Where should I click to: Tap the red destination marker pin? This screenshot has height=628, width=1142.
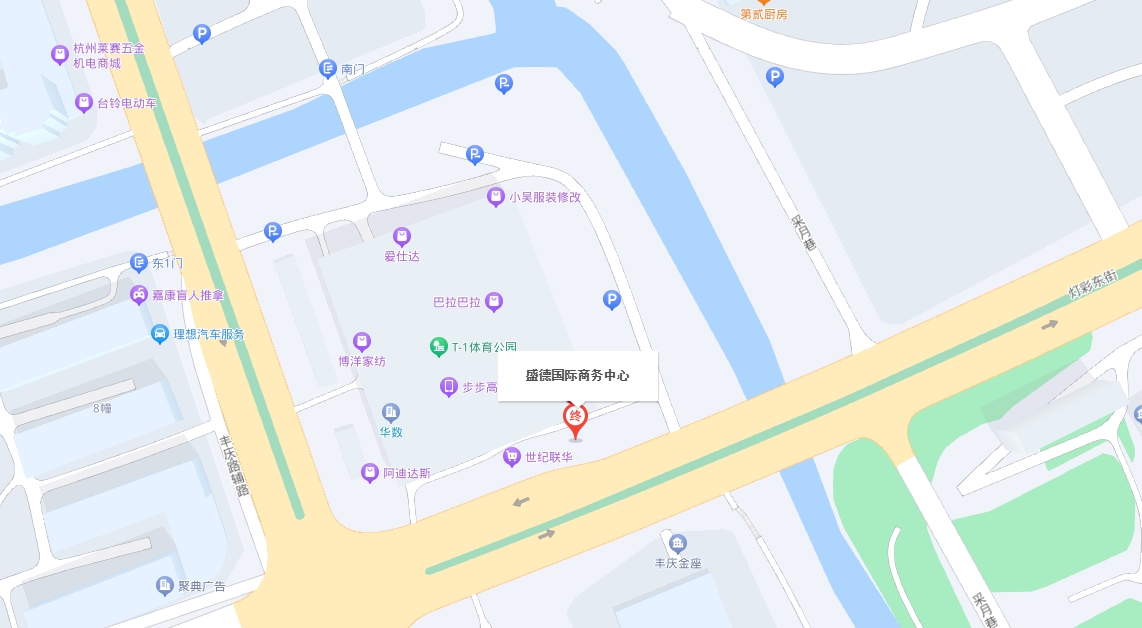pyautogui.click(x=575, y=418)
